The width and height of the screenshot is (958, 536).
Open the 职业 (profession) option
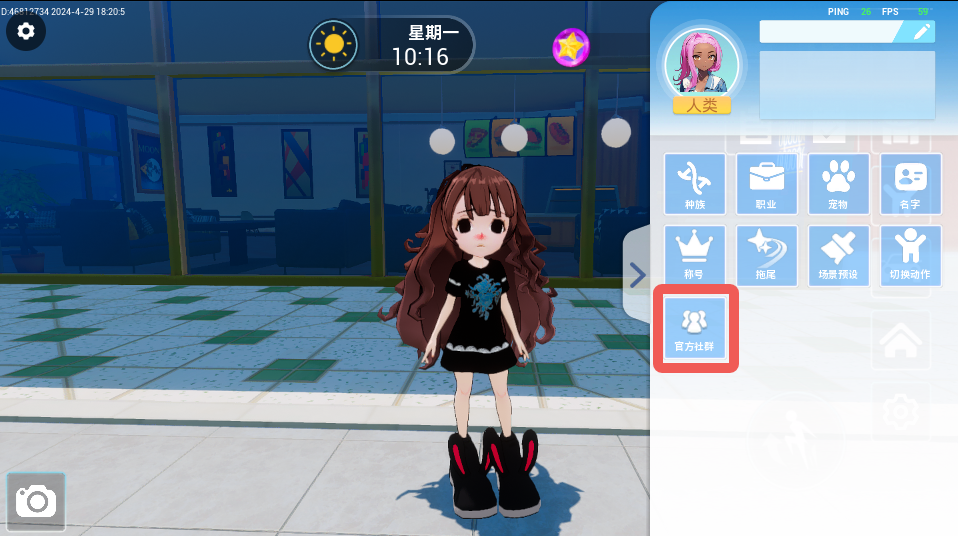click(x=767, y=184)
